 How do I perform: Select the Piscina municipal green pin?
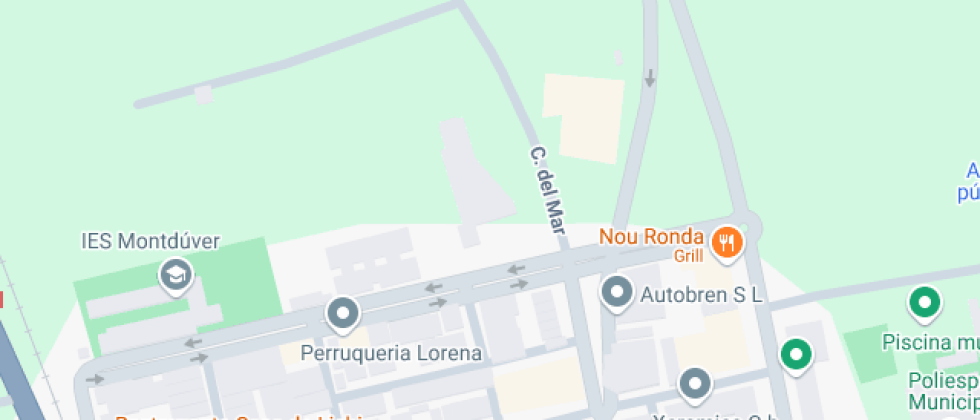(924, 304)
